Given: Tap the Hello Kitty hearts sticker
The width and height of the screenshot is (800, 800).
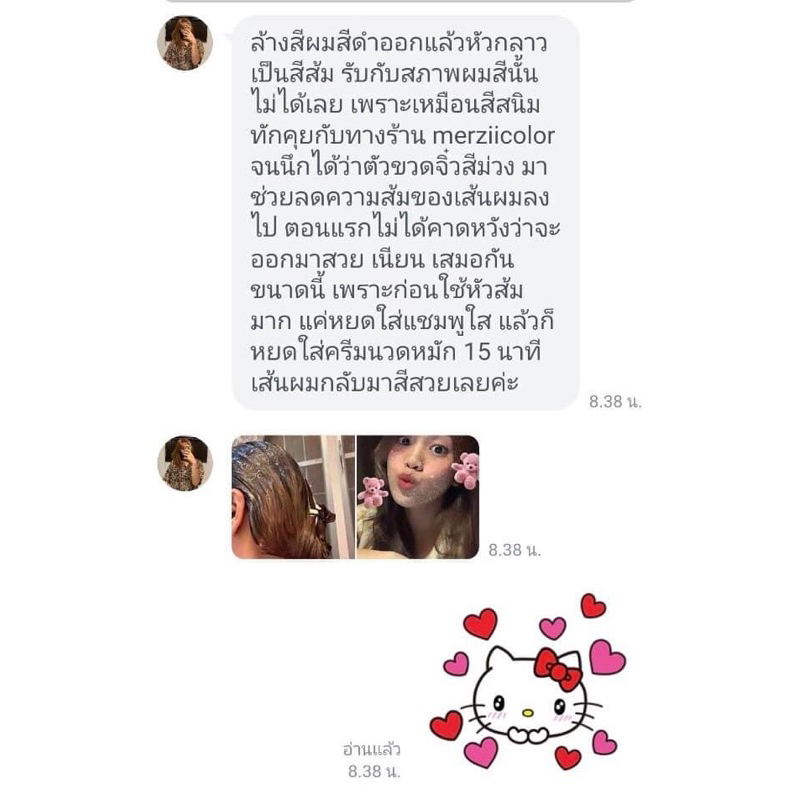Looking at the screenshot, I should [x=528, y=683].
